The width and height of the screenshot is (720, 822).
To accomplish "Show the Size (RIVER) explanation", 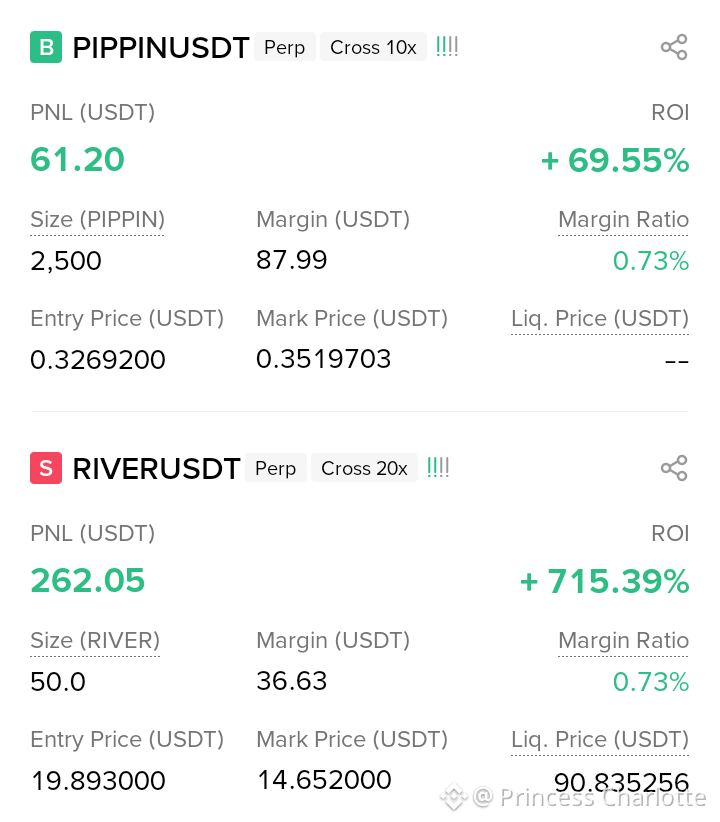I will point(95,641).
